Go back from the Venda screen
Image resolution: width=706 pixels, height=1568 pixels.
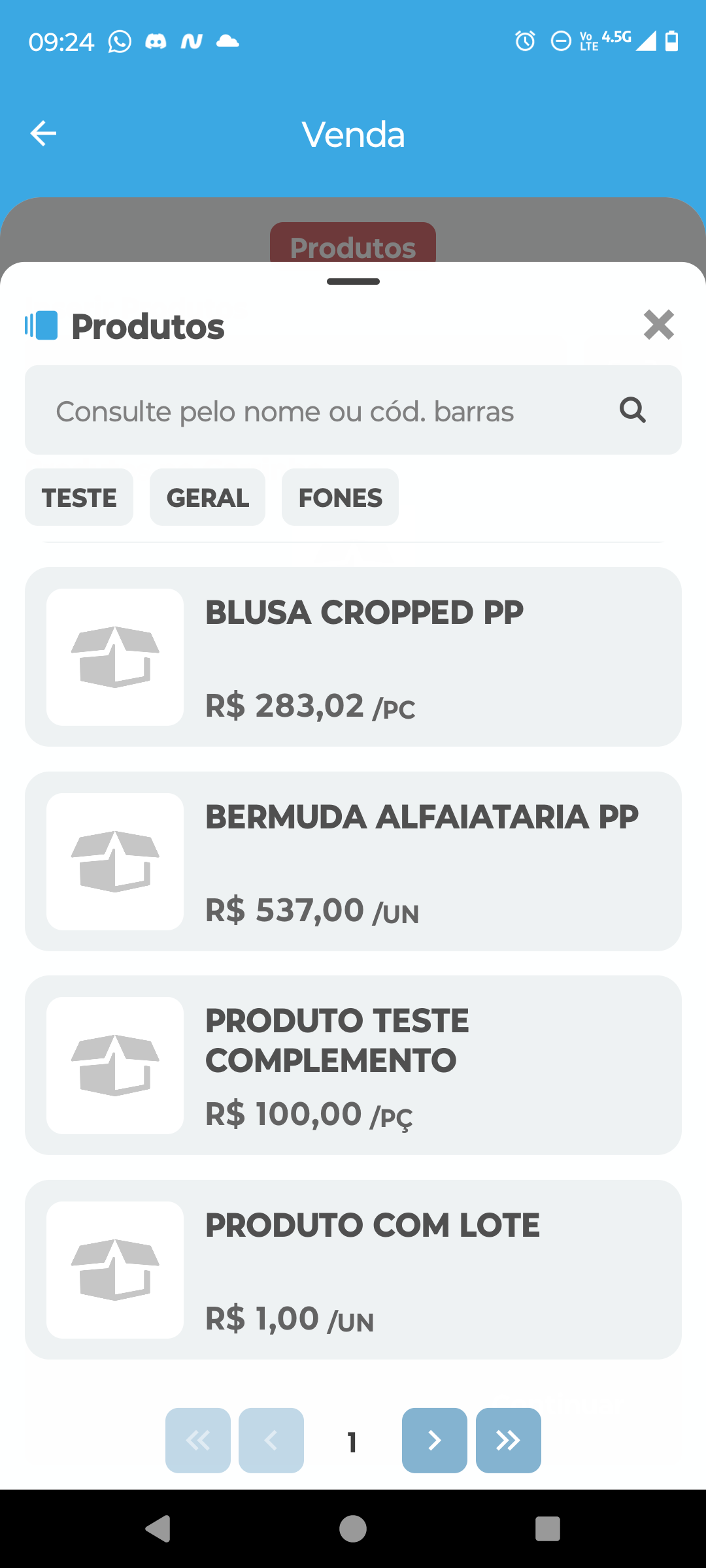pos(43,134)
